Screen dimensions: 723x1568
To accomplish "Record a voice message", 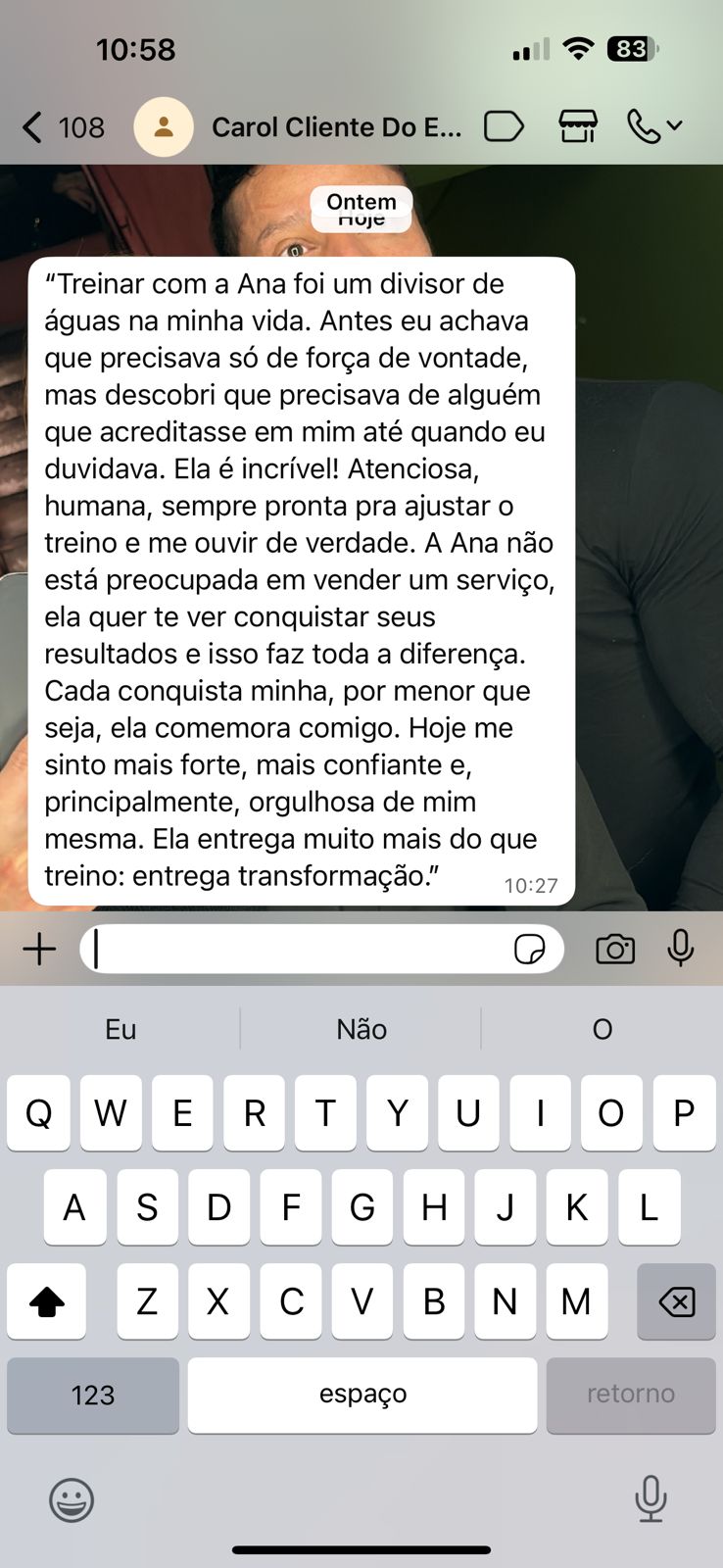I will [x=681, y=949].
